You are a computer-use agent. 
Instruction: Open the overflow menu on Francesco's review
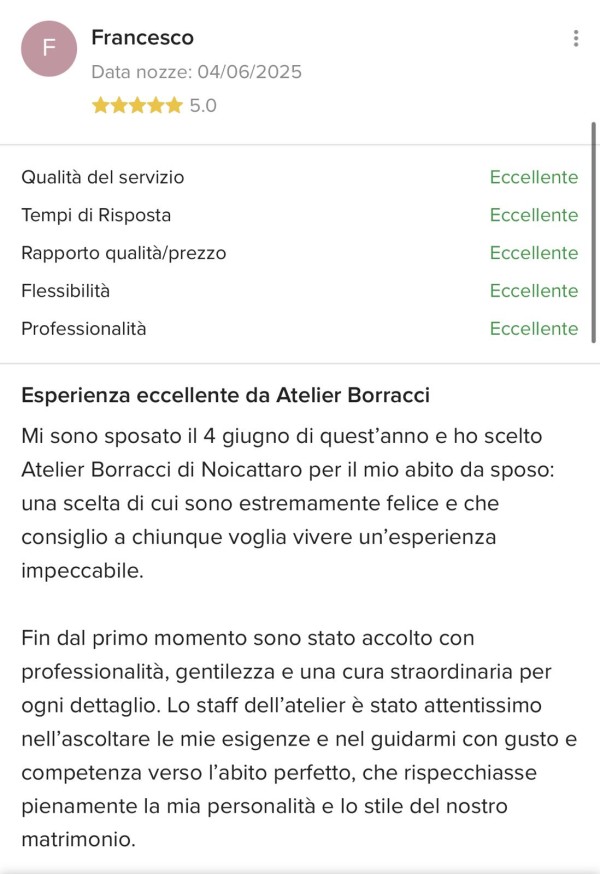pos(575,39)
